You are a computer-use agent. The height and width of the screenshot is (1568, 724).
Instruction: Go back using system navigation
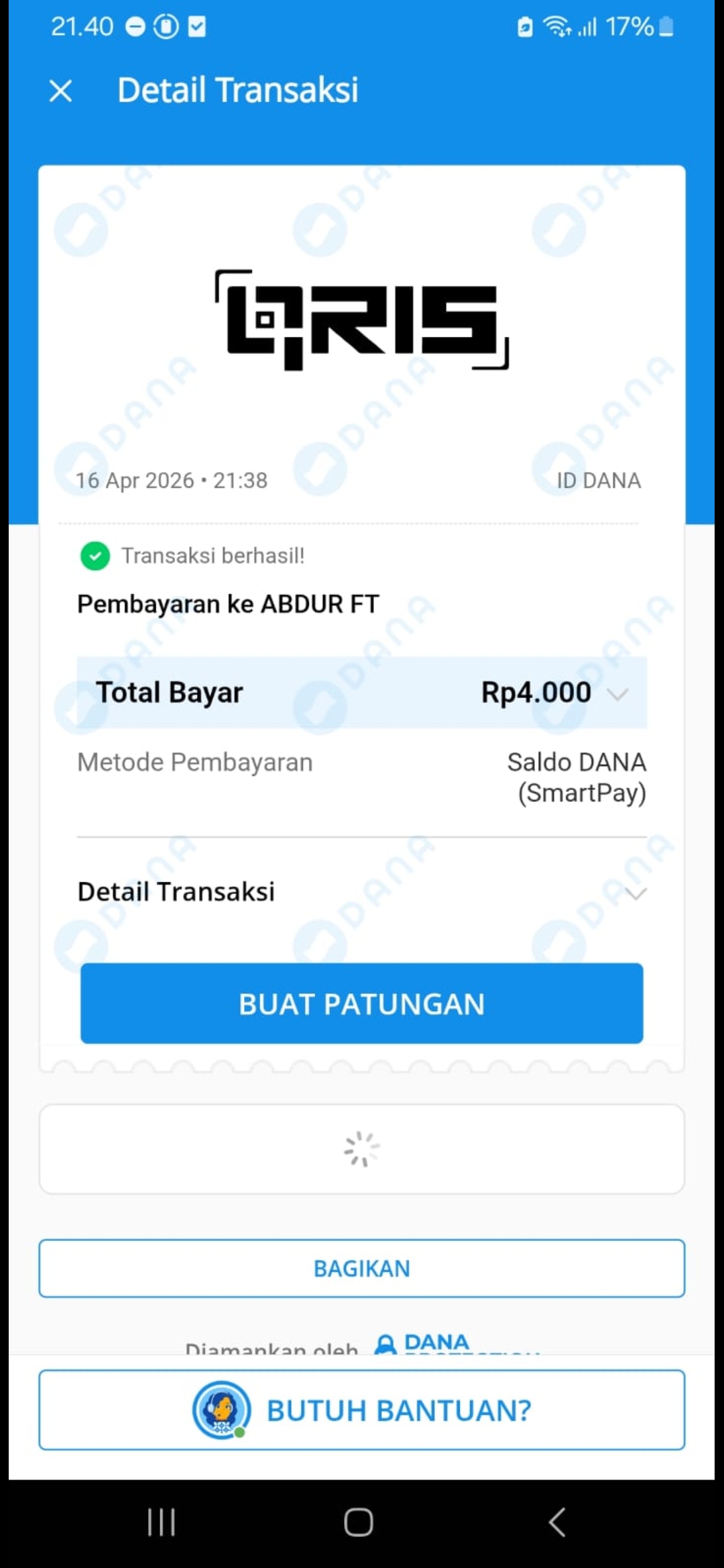[x=557, y=1522]
